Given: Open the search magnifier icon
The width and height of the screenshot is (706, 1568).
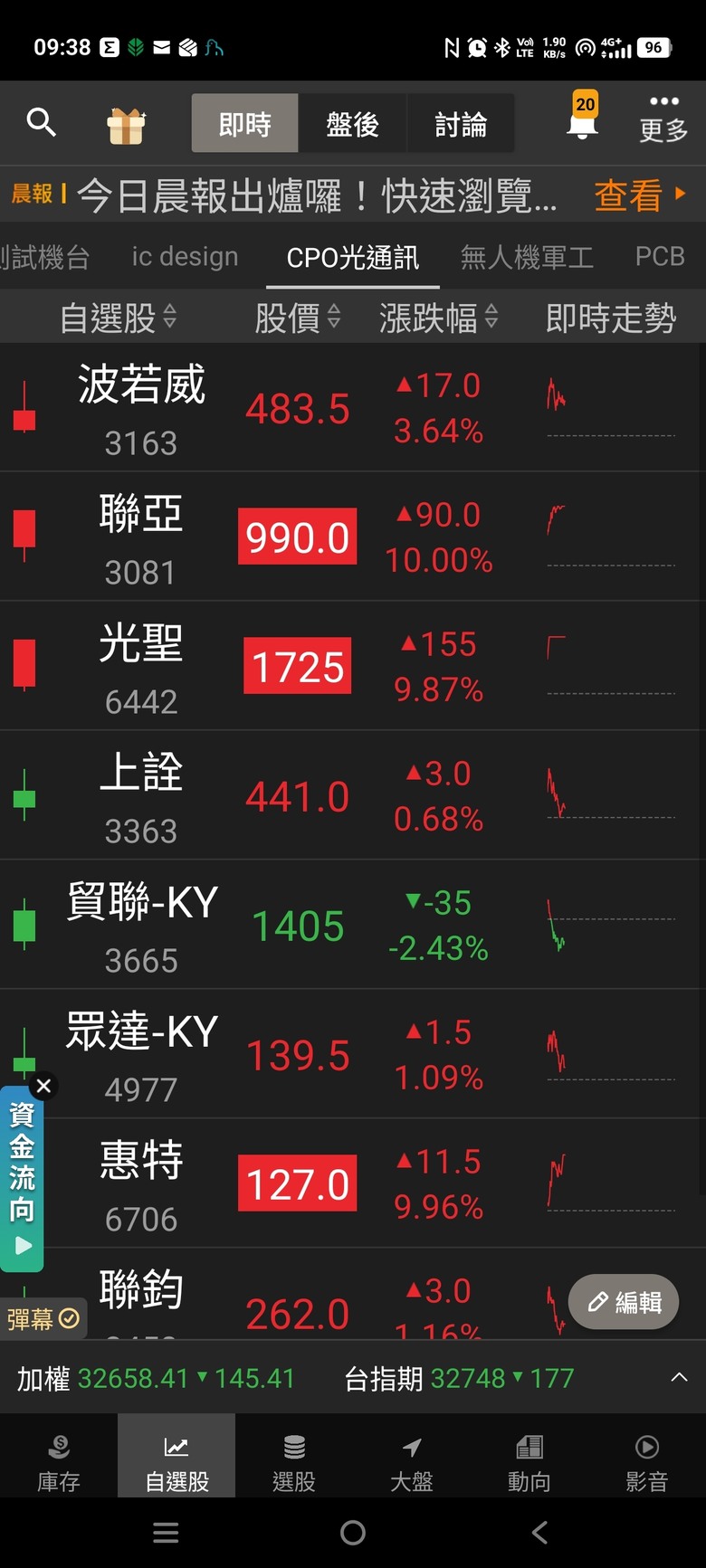Looking at the screenshot, I should point(42,122).
